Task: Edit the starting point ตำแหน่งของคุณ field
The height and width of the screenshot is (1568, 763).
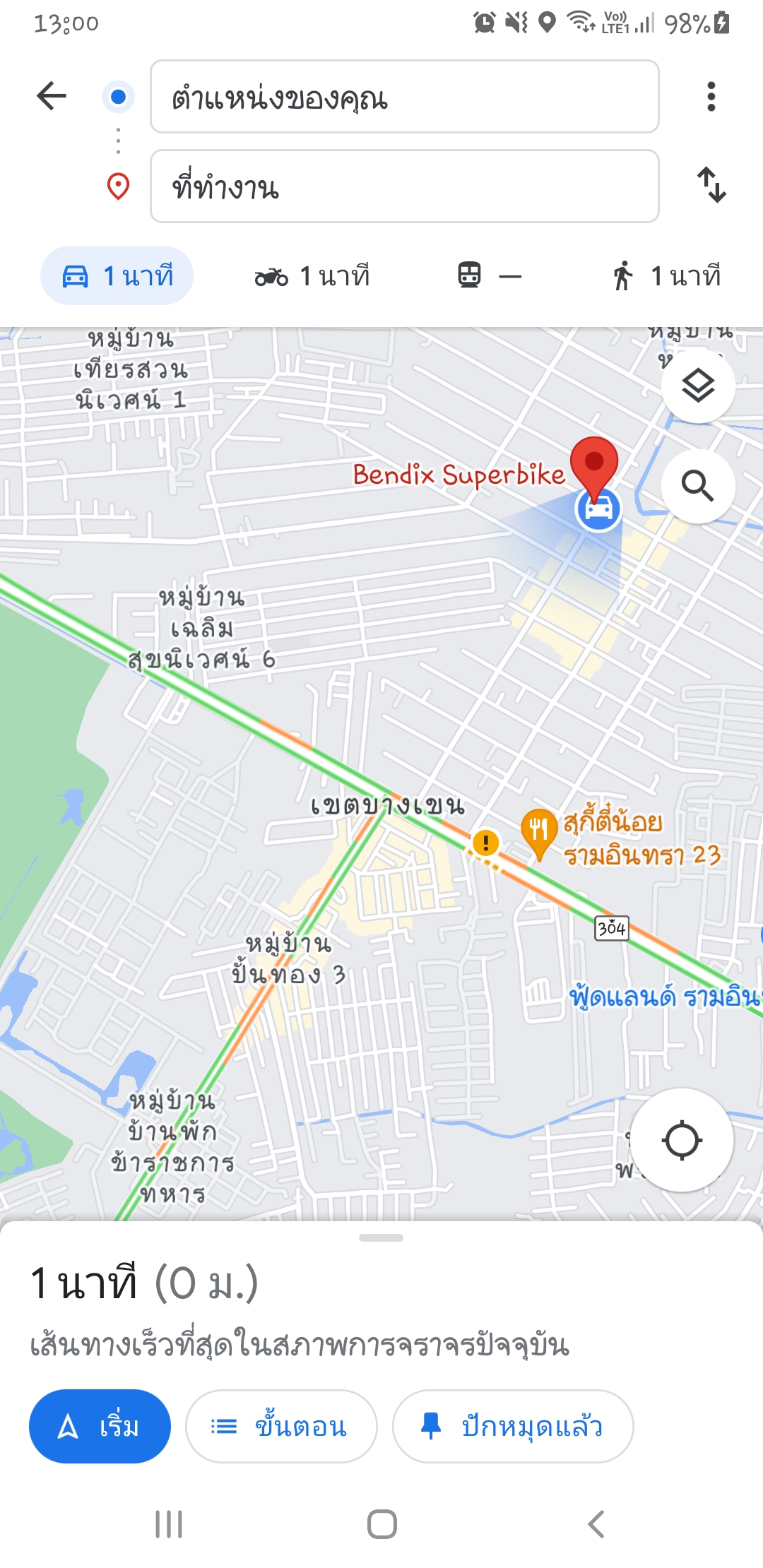Action: [404, 97]
